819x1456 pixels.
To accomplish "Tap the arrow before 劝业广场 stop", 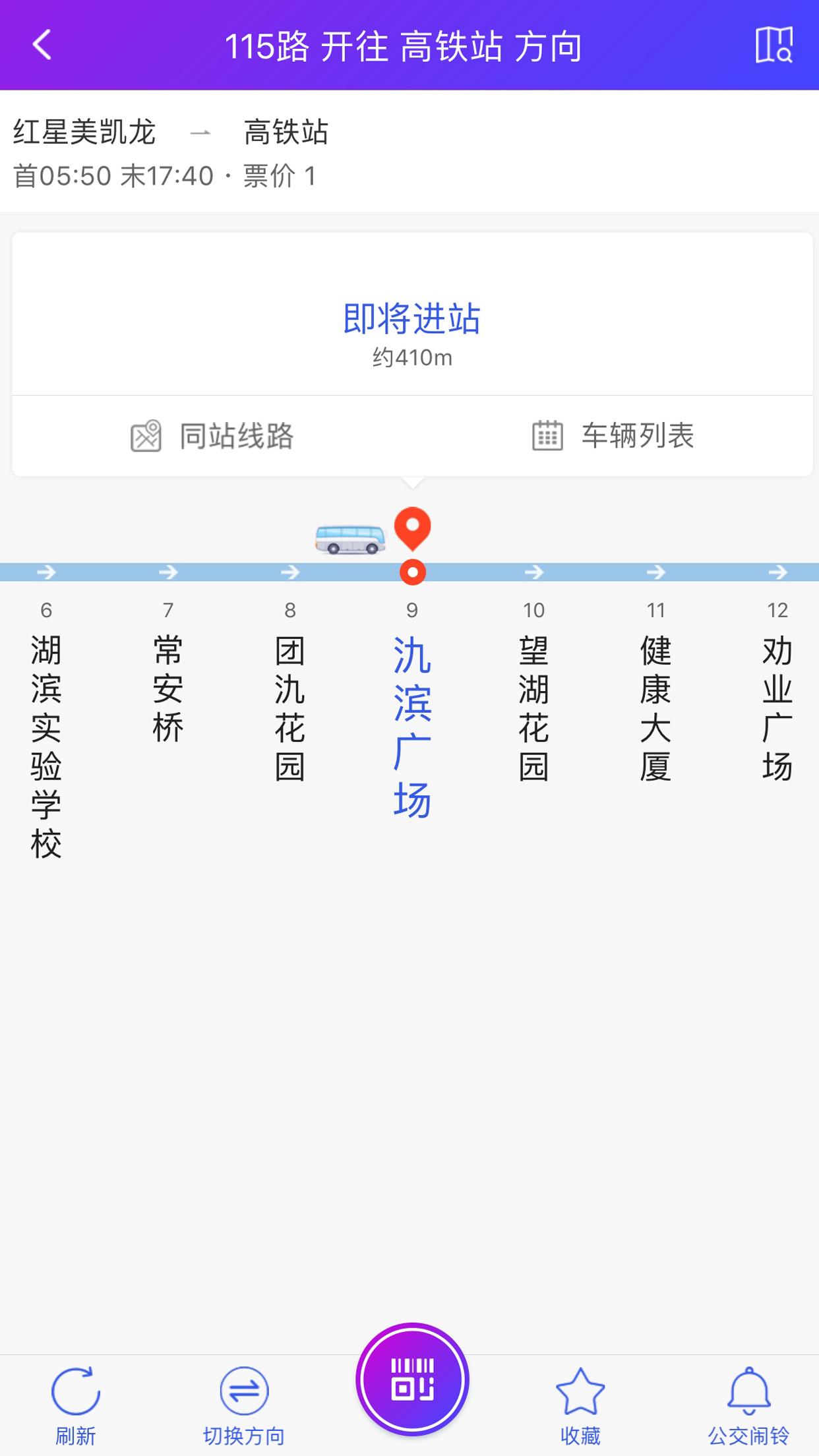I will [x=778, y=573].
